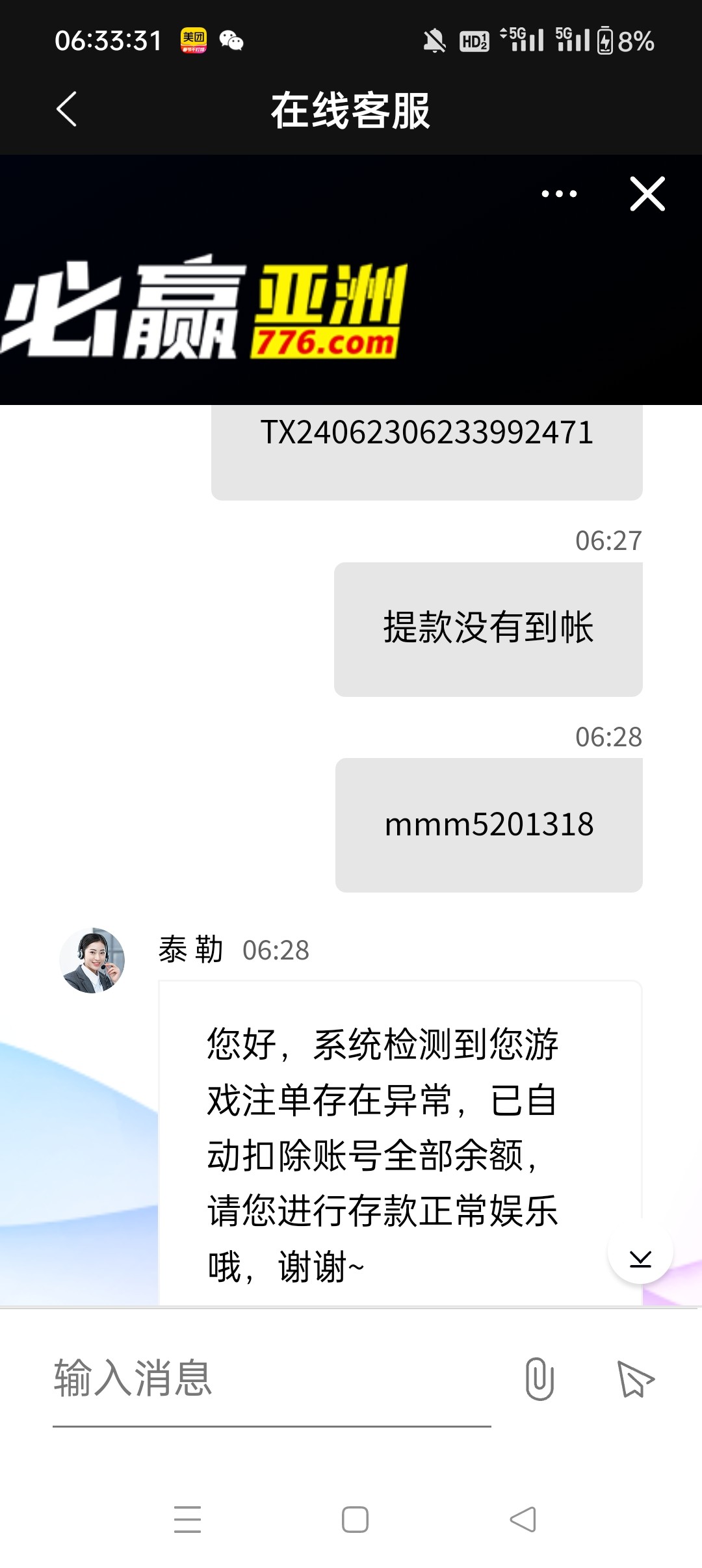
Task: Open the three-dot more options menu
Action: tap(559, 194)
